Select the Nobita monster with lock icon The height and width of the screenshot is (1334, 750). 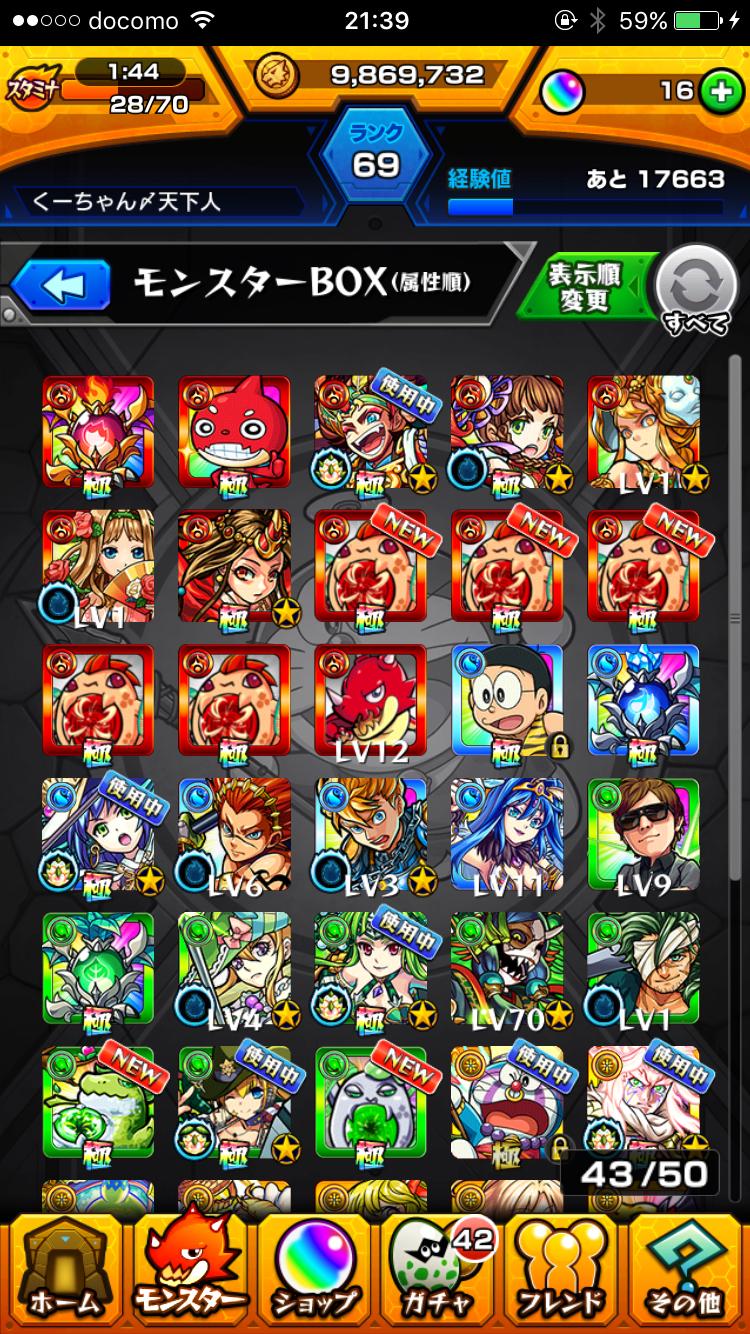[507, 700]
